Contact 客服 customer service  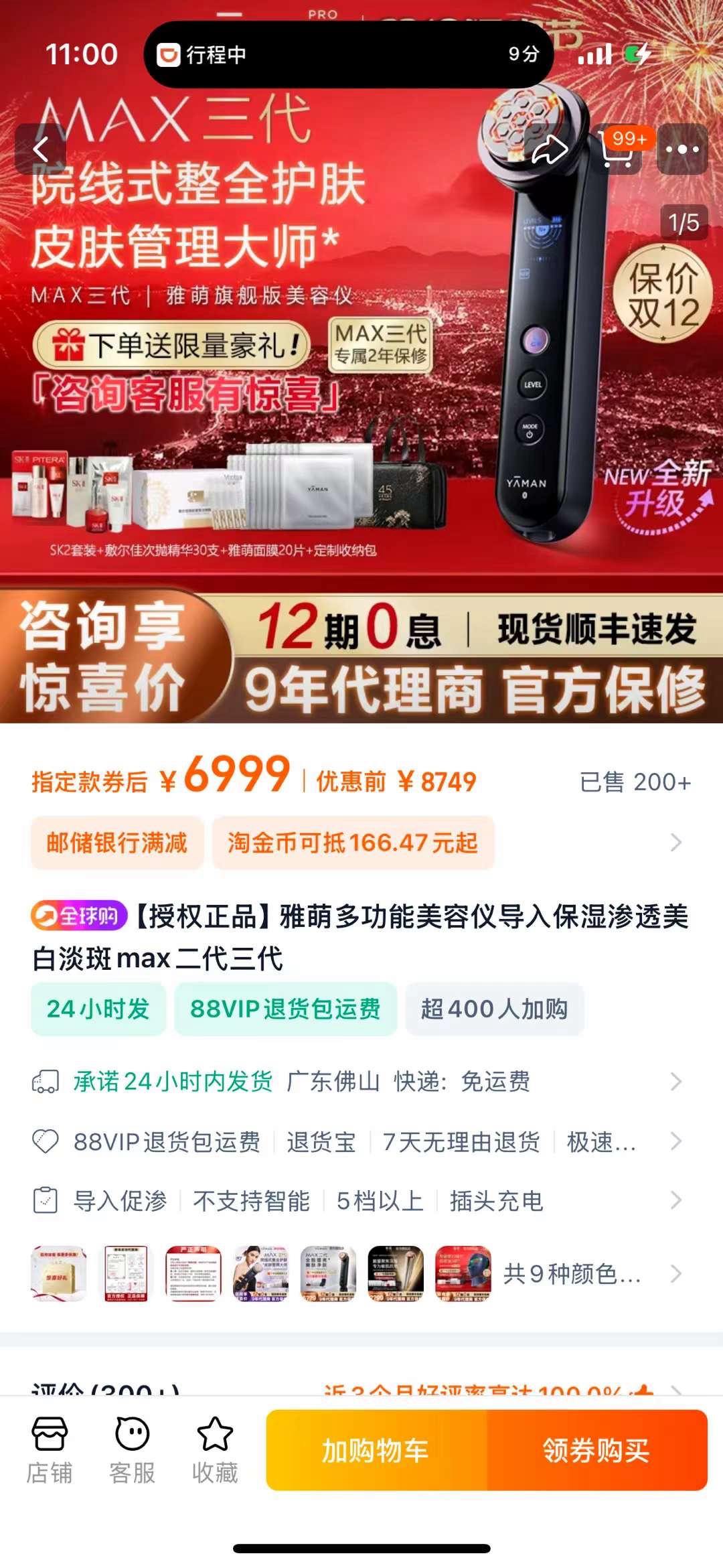pos(132,1450)
